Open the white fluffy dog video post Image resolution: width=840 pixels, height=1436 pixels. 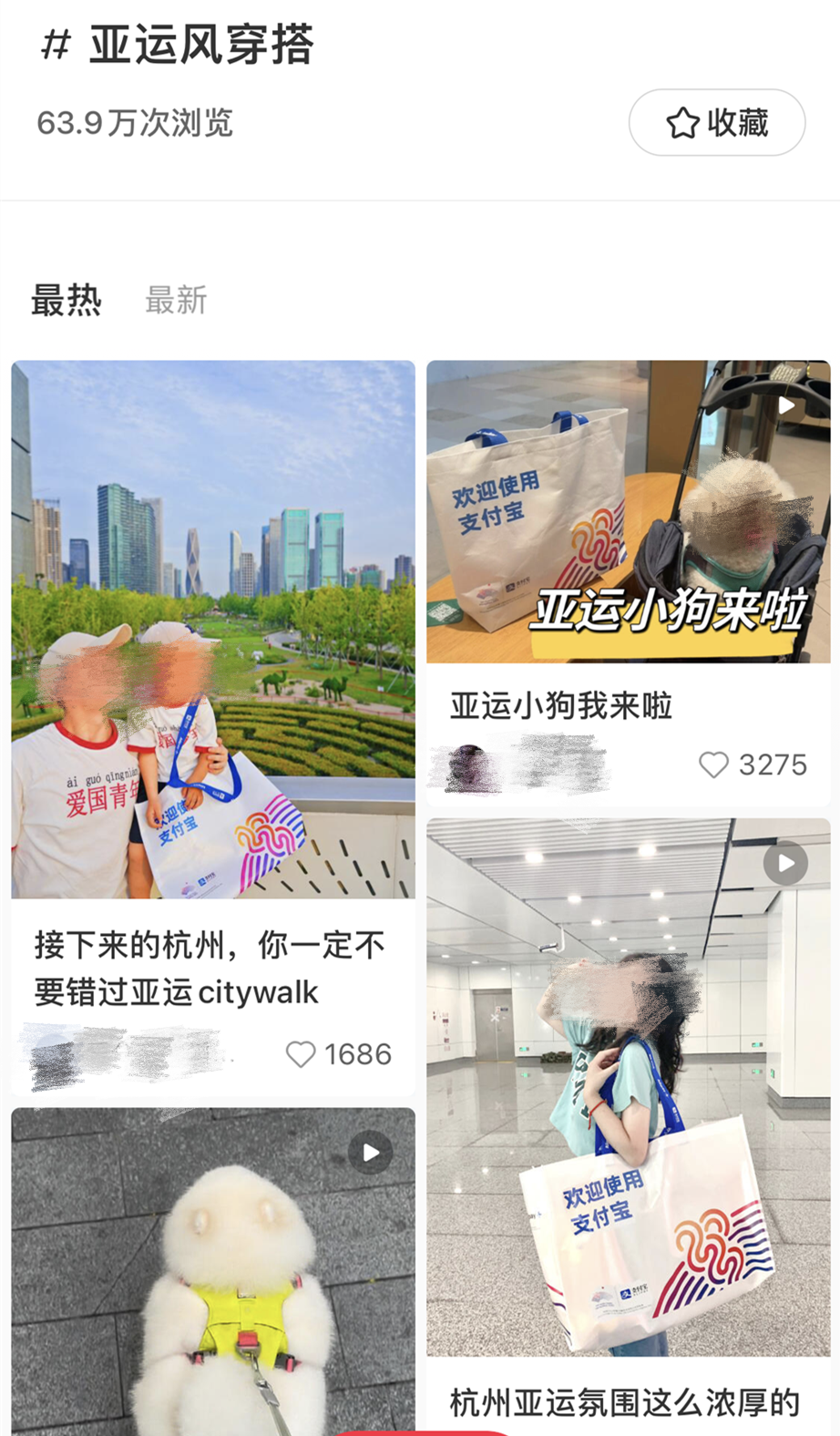pos(213,1272)
